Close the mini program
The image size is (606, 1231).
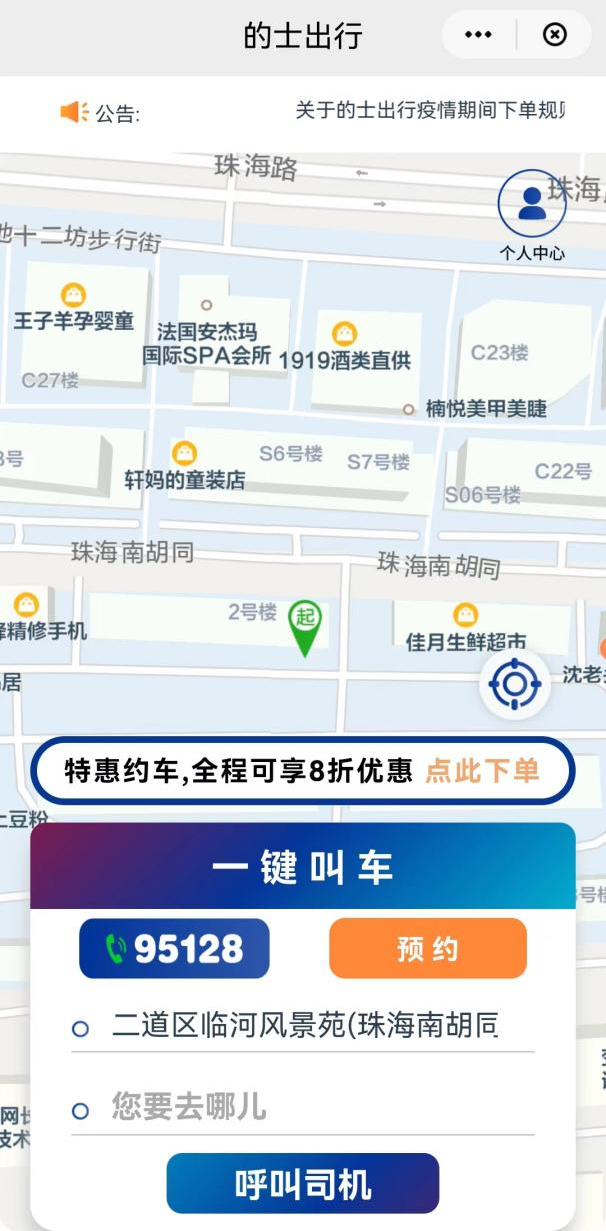pos(554,35)
